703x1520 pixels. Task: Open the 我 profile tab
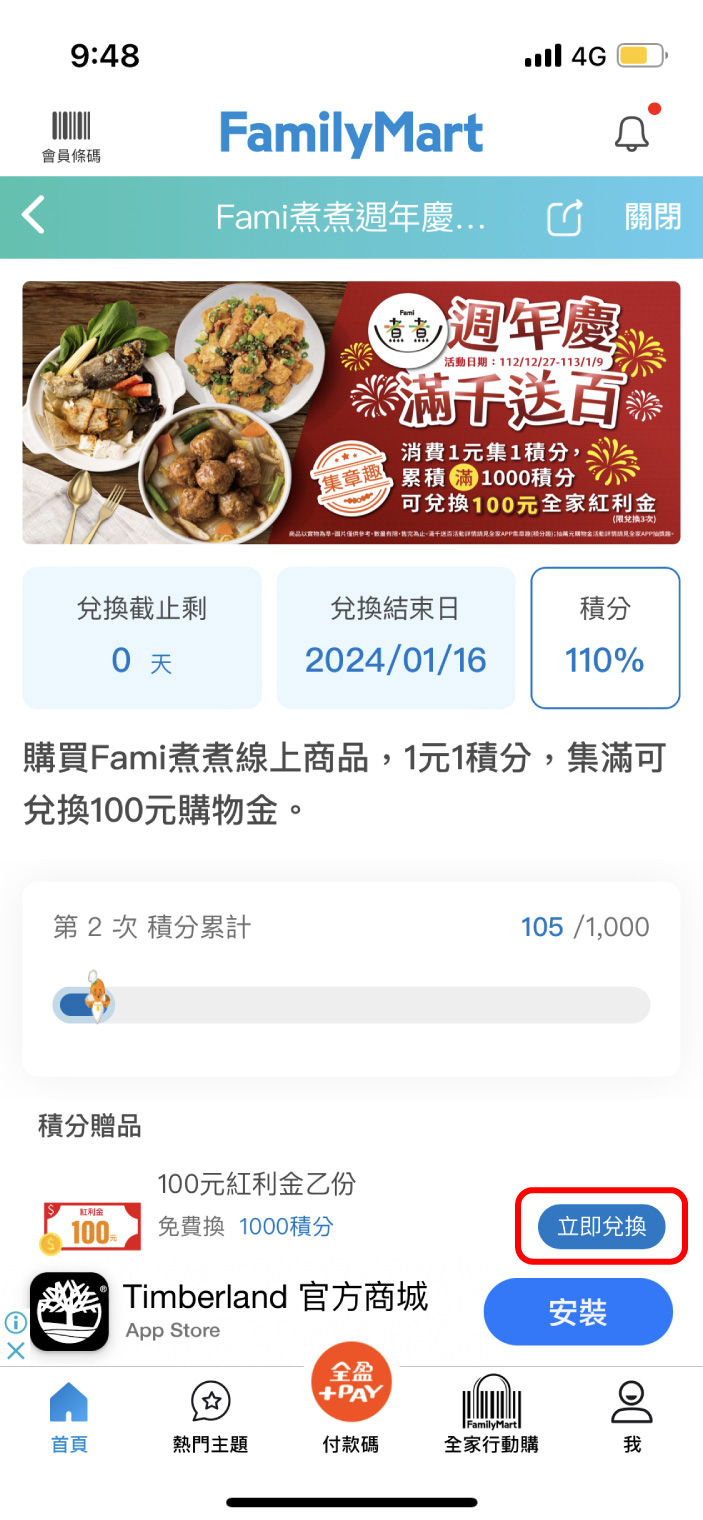pyautogui.click(x=631, y=1416)
